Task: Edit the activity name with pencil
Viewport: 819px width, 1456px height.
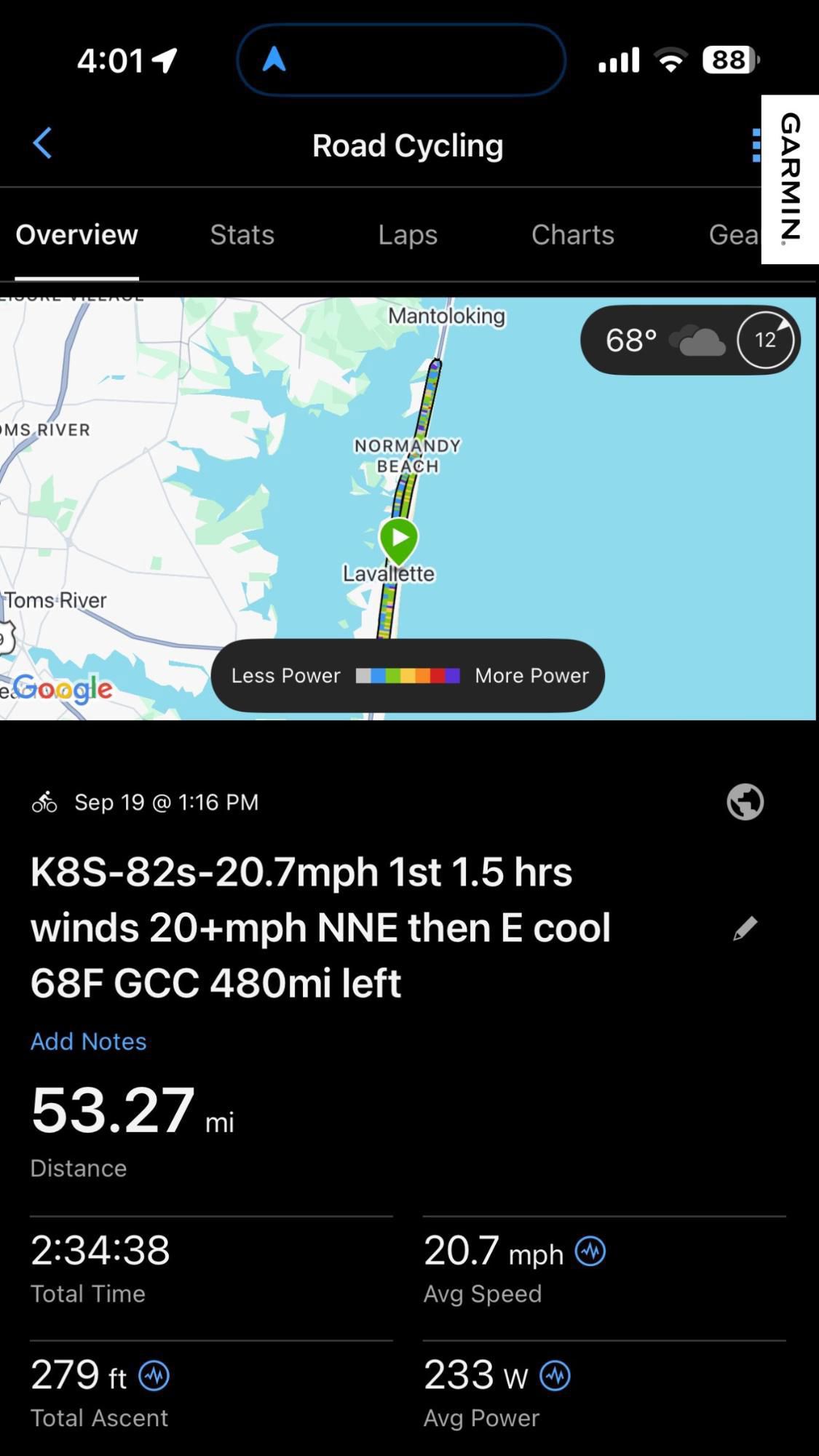Action: (745, 928)
